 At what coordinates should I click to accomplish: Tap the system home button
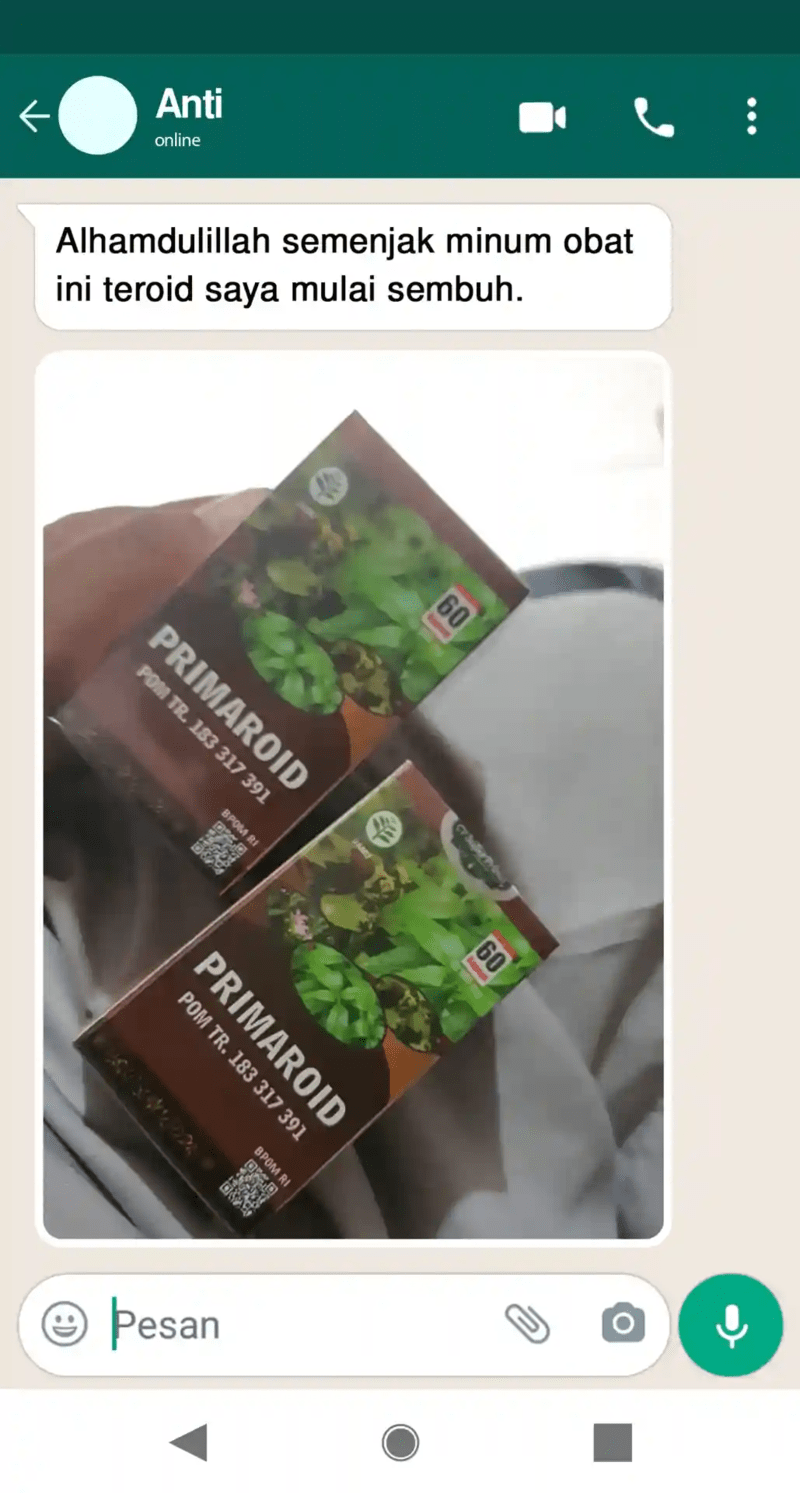point(400,1442)
